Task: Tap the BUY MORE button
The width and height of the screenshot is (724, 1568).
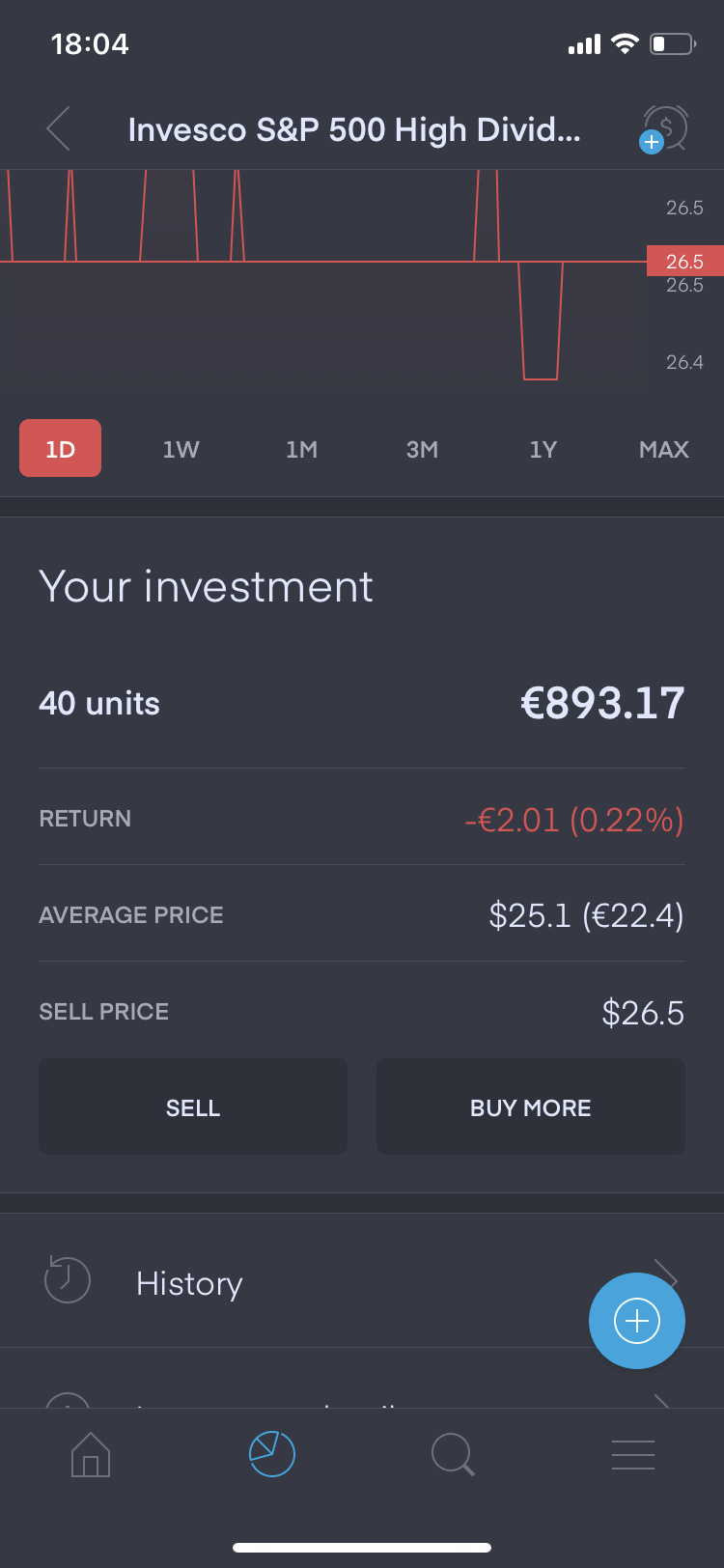Action: [530, 1106]
